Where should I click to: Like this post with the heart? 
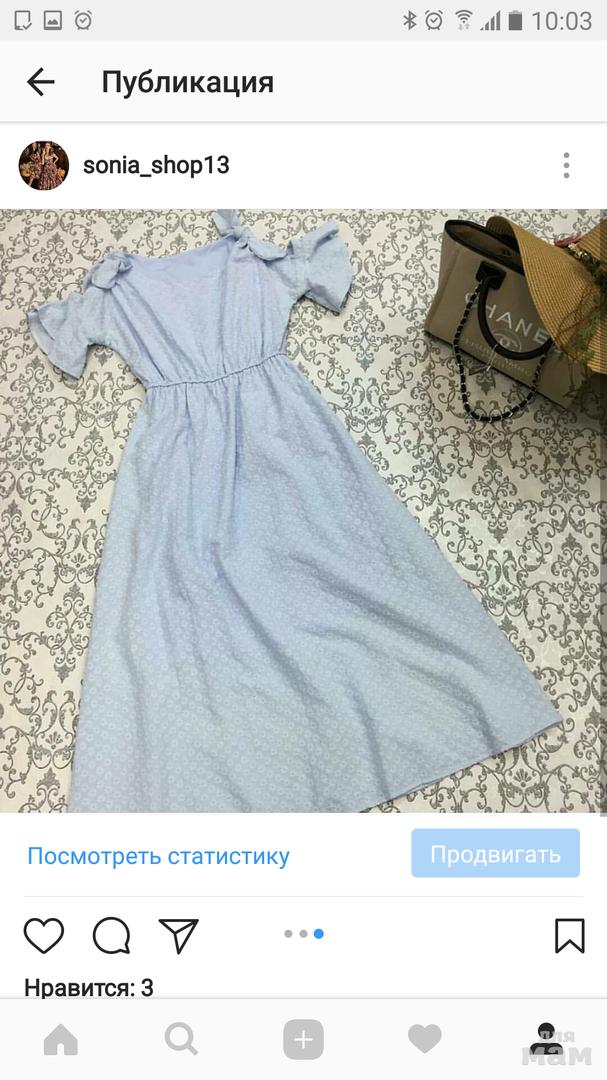(x=44, y=935)
